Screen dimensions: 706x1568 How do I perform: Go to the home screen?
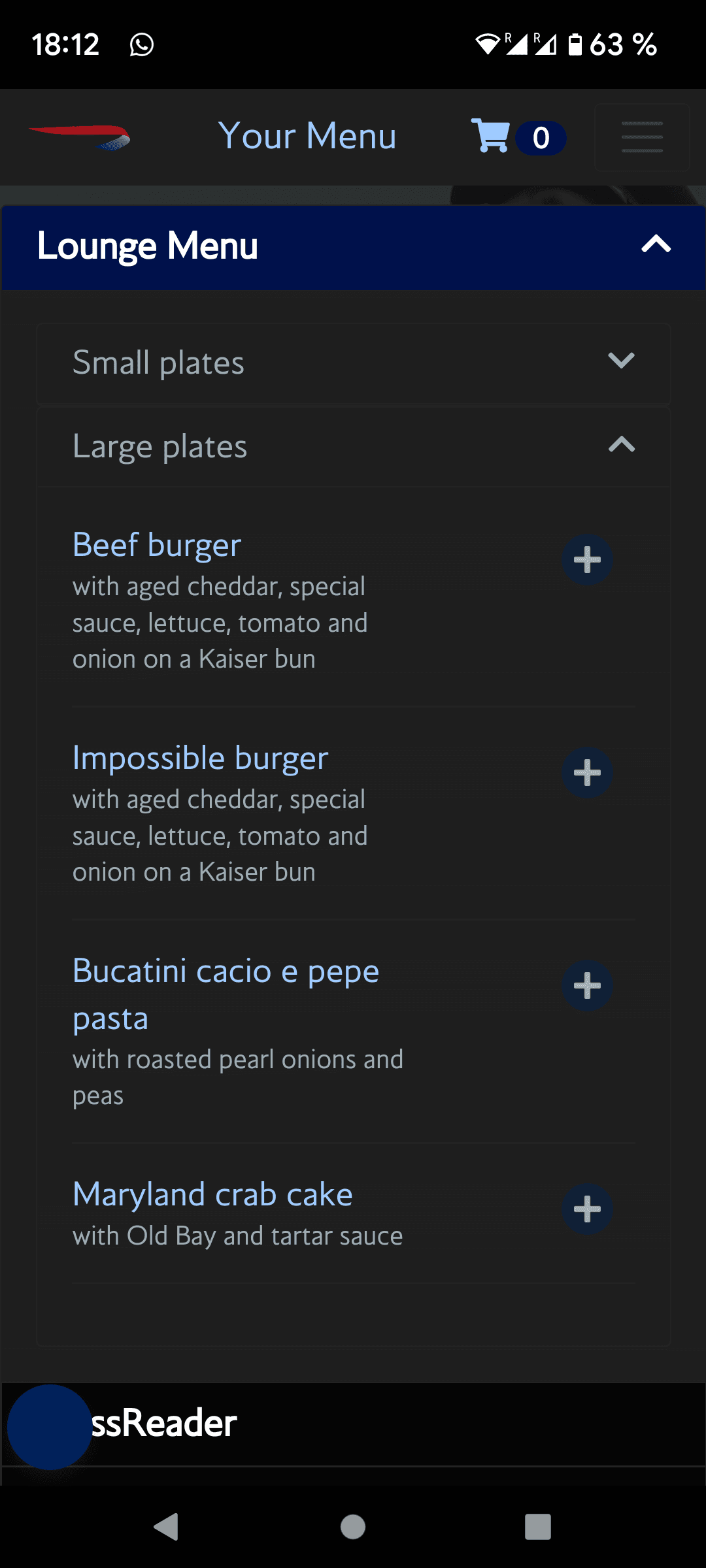[353, 1527]
